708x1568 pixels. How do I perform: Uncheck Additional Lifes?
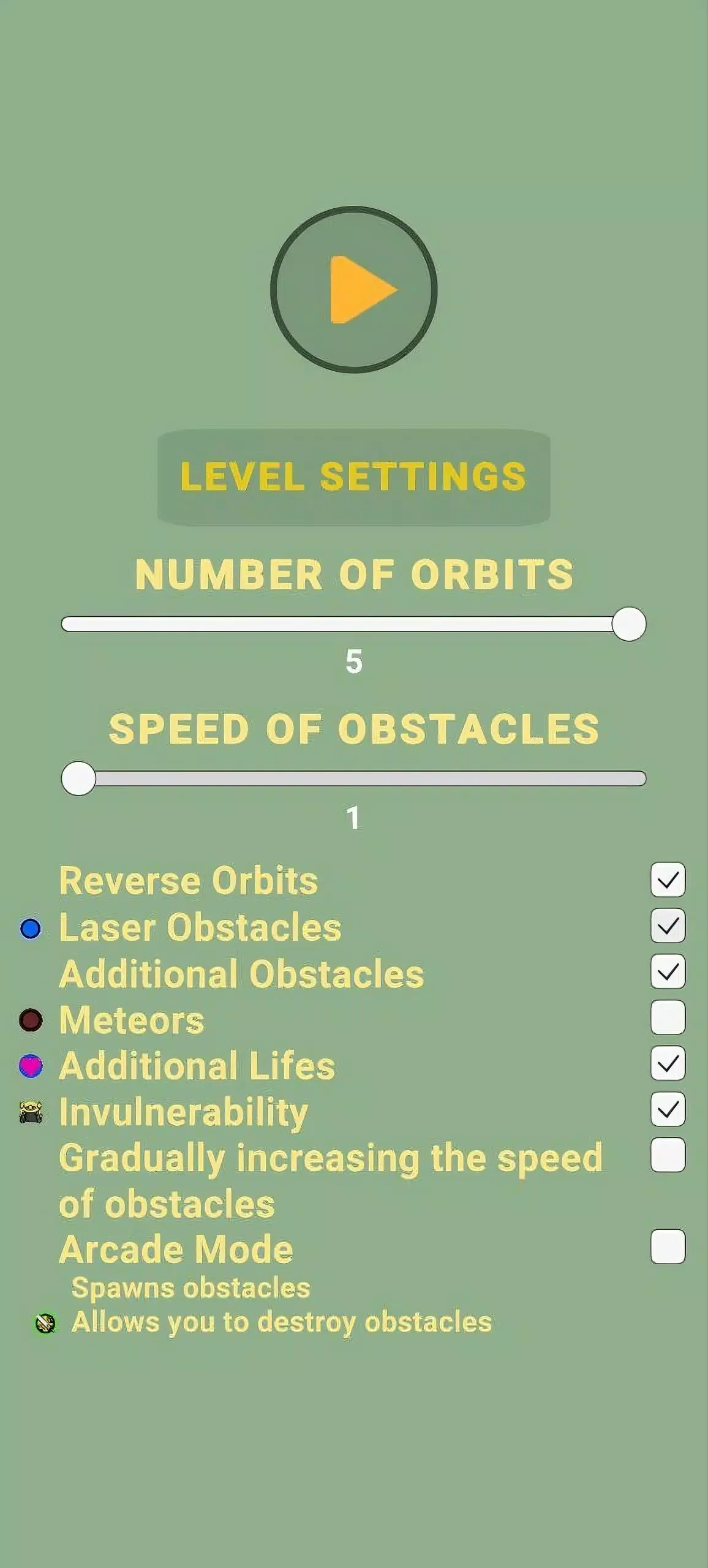(x=668, y=1063)
